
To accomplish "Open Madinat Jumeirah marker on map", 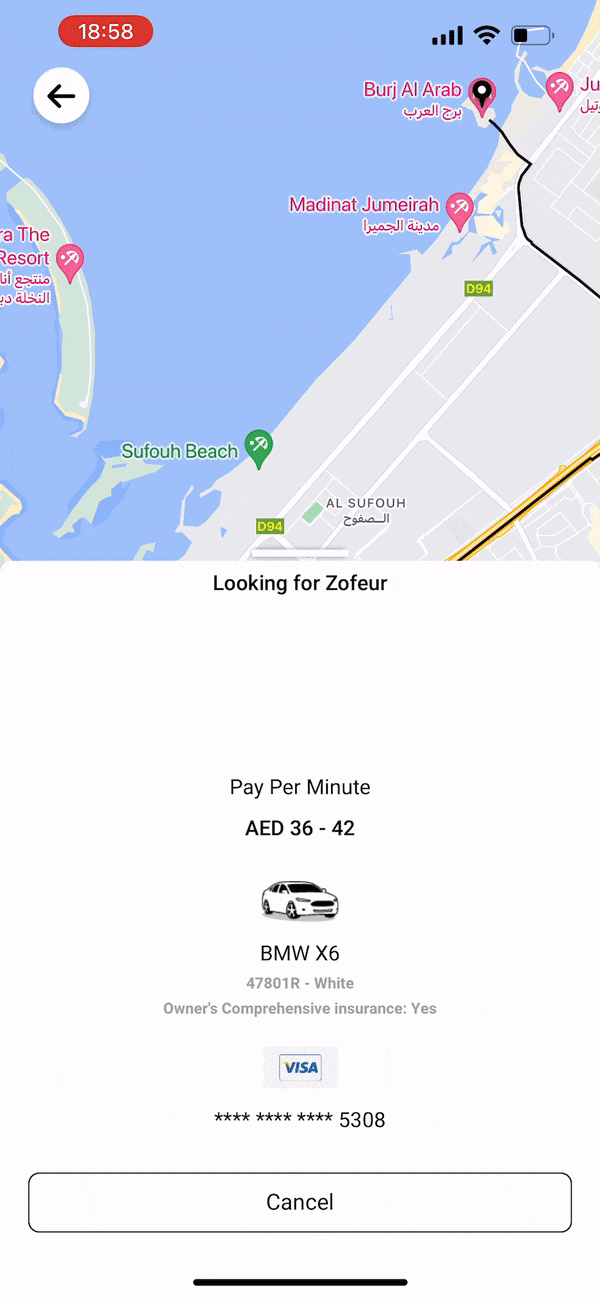I will [459, 208].
